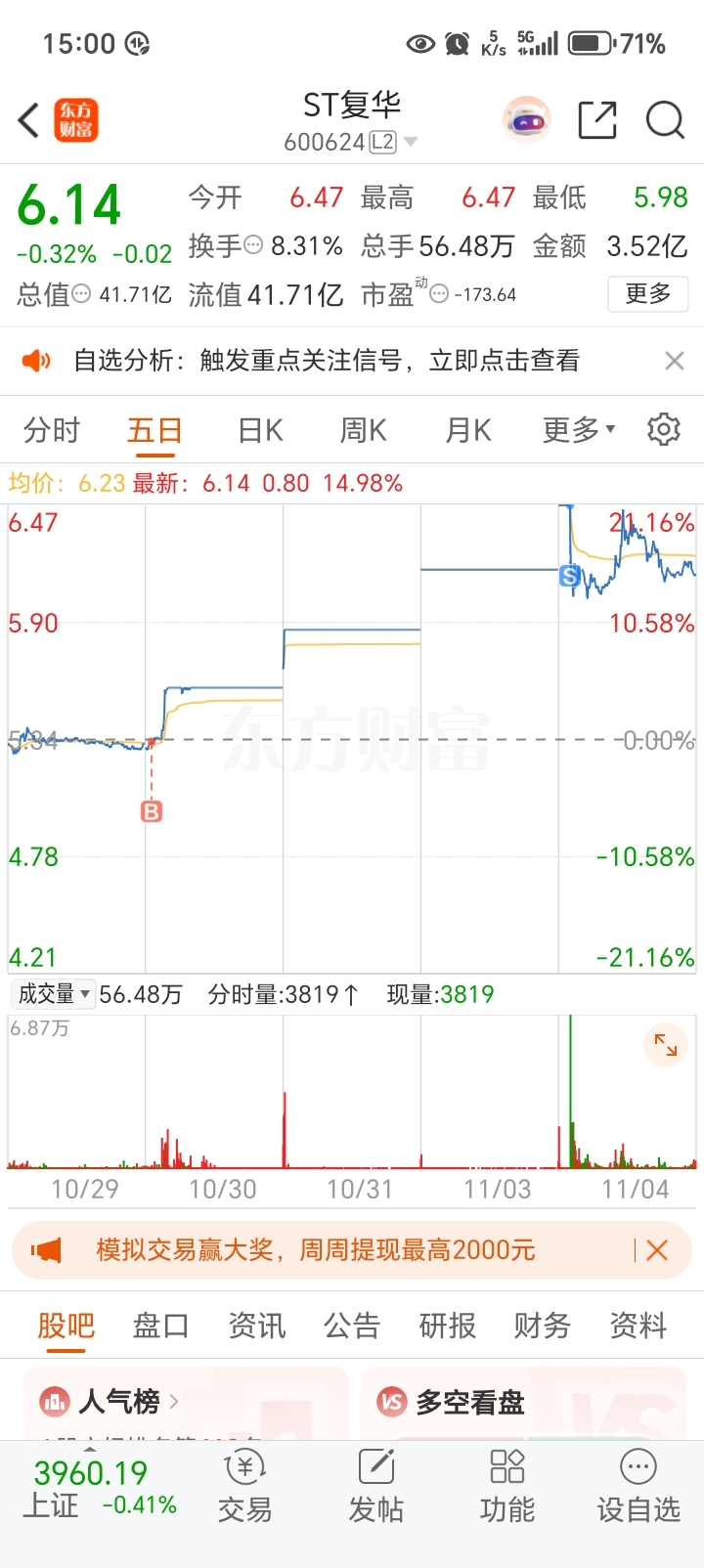
Task: Switch to 日K chart tab
Action: (x=261, y=430)
